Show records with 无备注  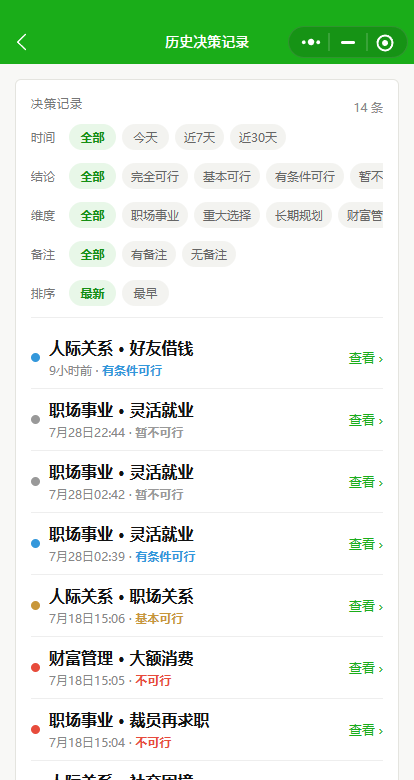pos(208,254)
